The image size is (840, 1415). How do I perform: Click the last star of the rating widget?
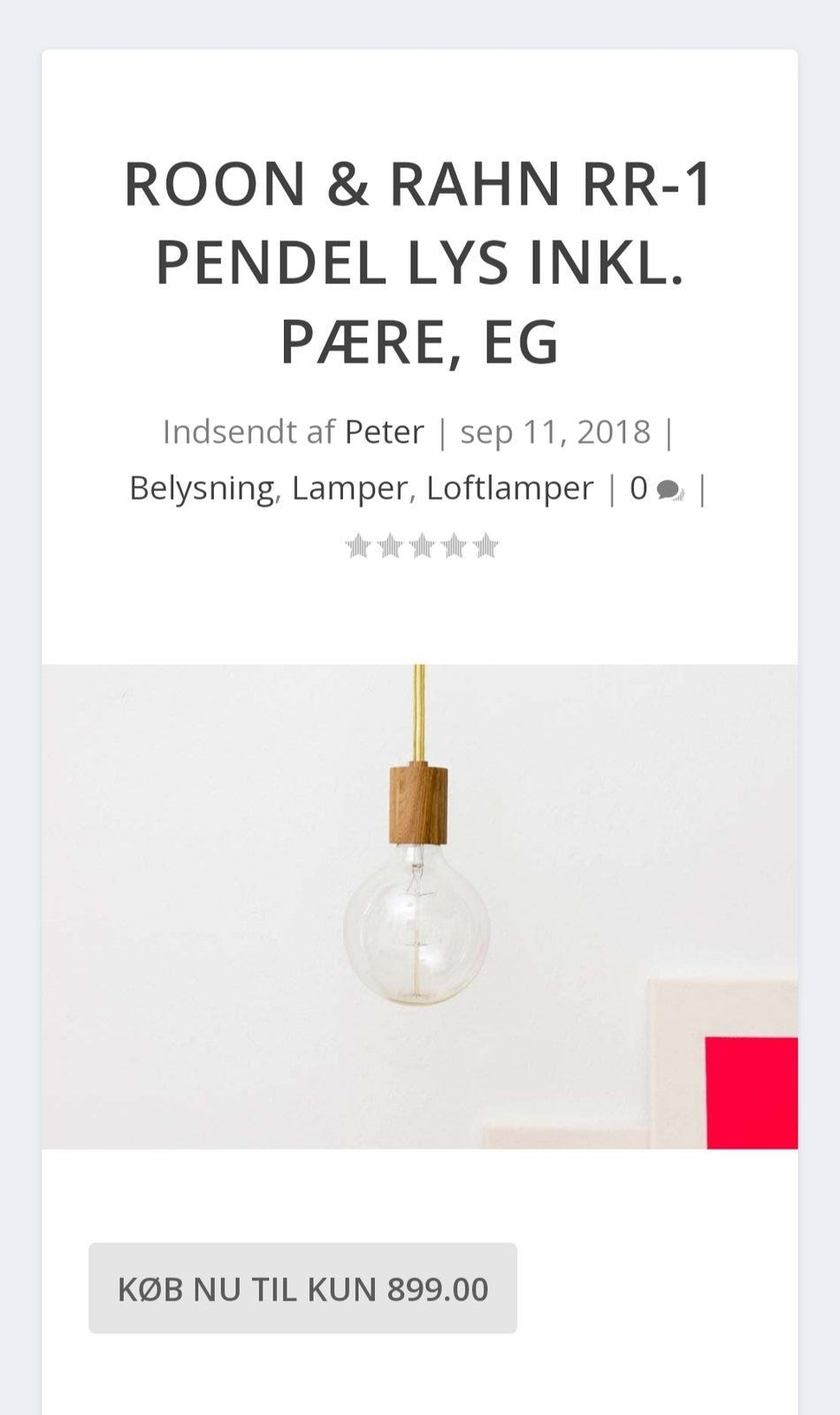[485, 546]
